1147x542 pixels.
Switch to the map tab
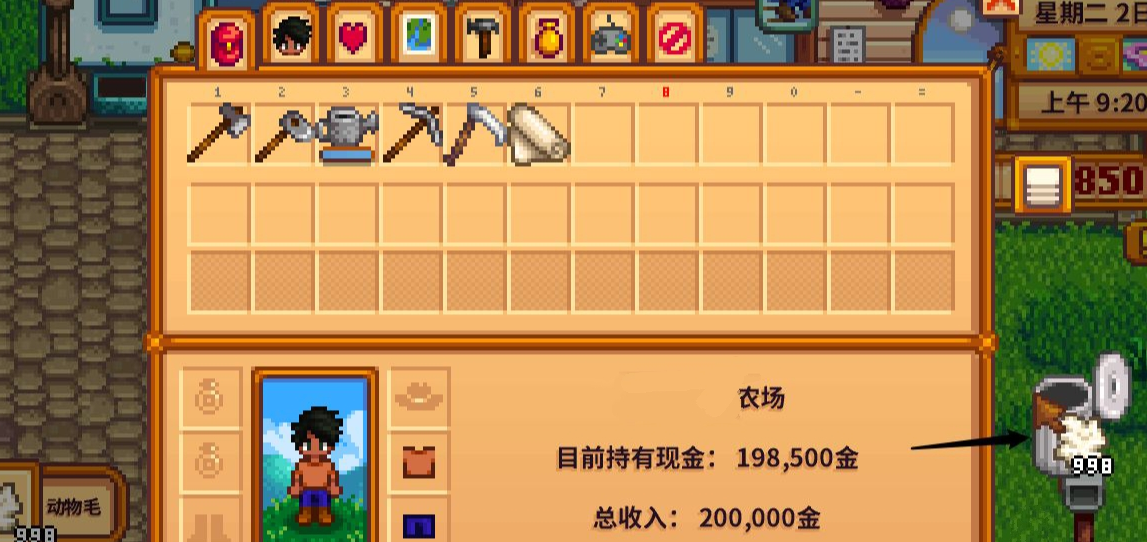click(418, 38)
